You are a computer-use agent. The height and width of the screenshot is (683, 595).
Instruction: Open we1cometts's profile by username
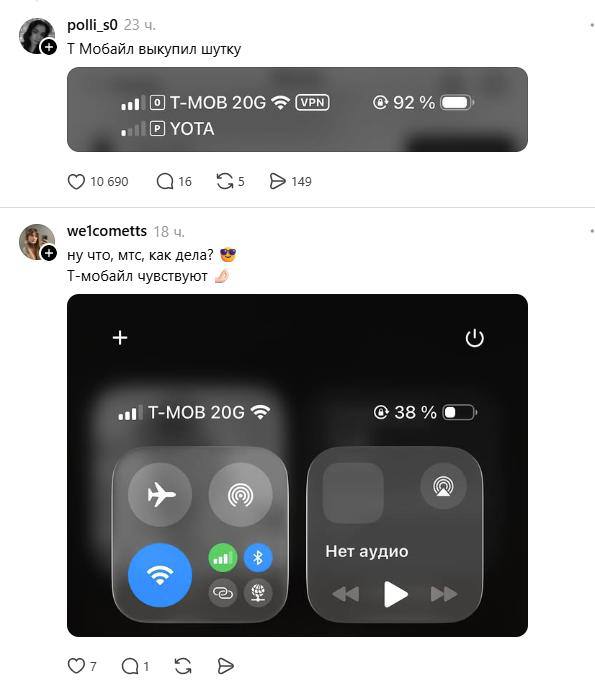(x=107, y=231)
